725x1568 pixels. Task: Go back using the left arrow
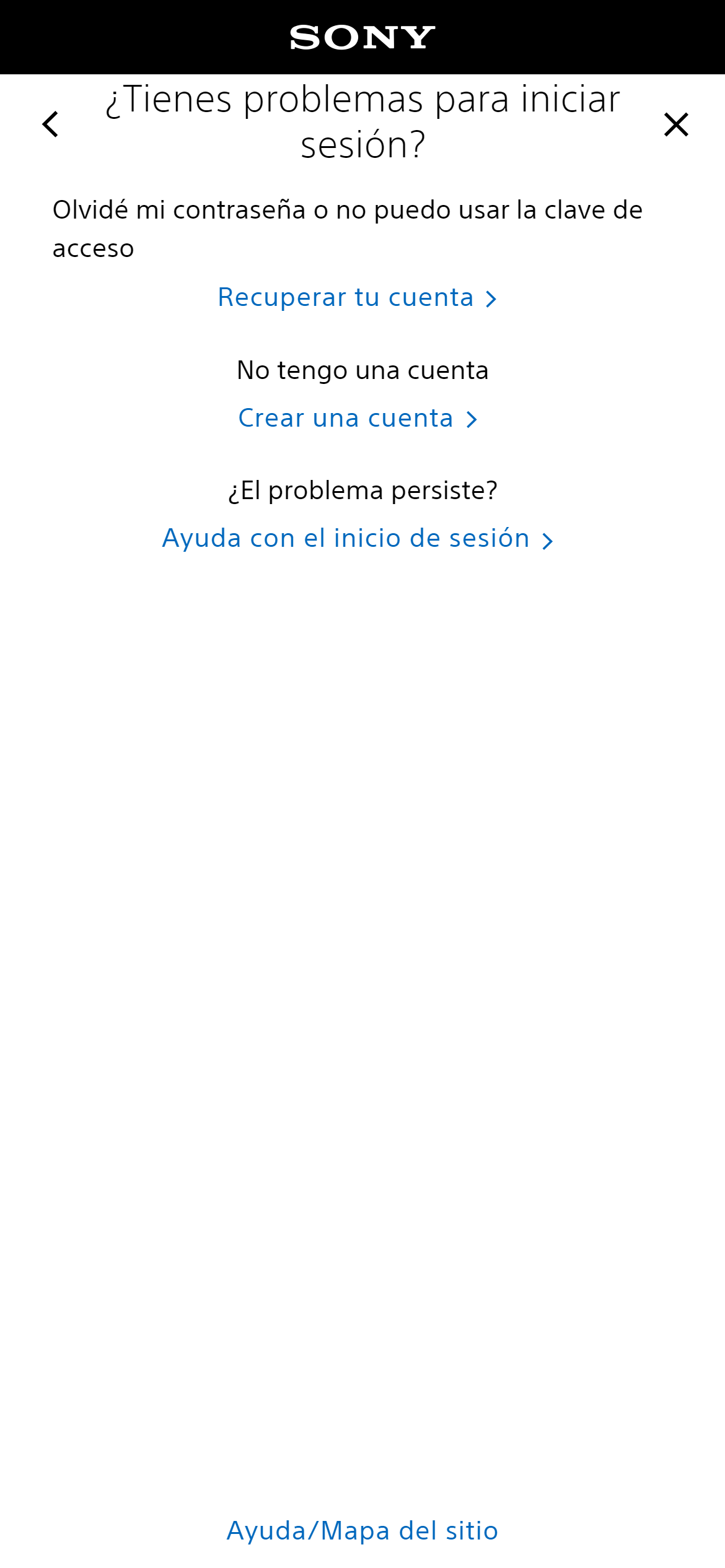[x=50, y=124]
